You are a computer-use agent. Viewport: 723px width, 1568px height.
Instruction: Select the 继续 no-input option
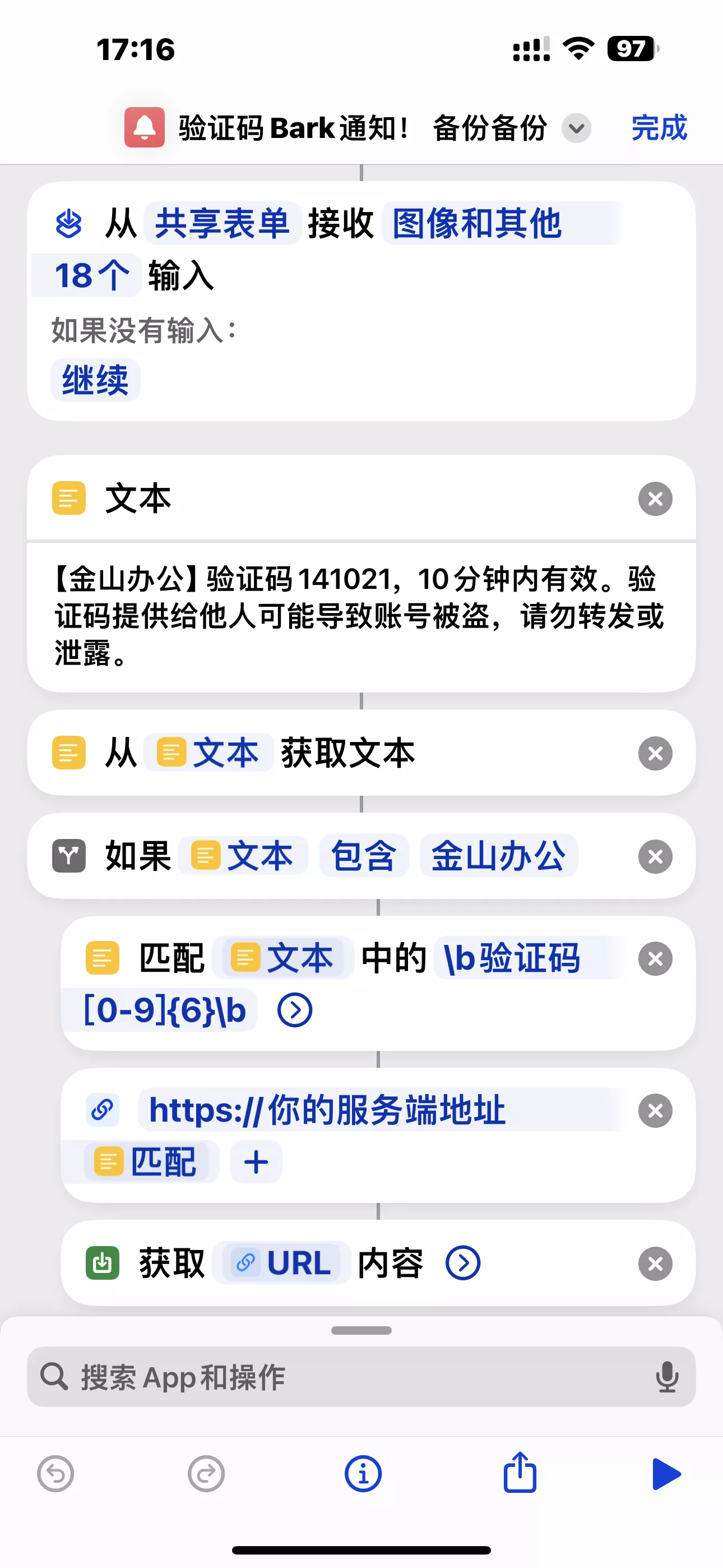pos(95,380)
